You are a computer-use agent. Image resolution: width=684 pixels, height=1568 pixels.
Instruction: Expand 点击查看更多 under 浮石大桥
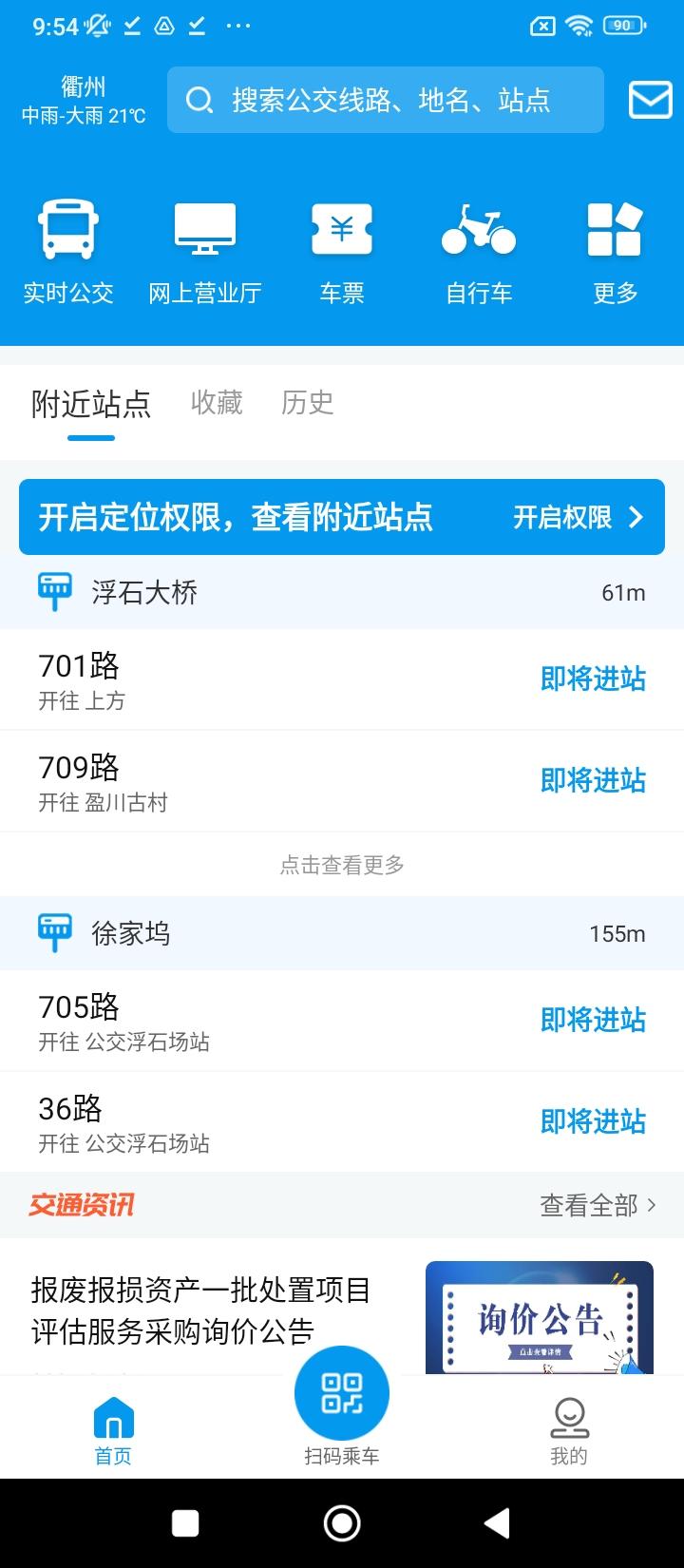pyautogui.click(x=342, y=865)
